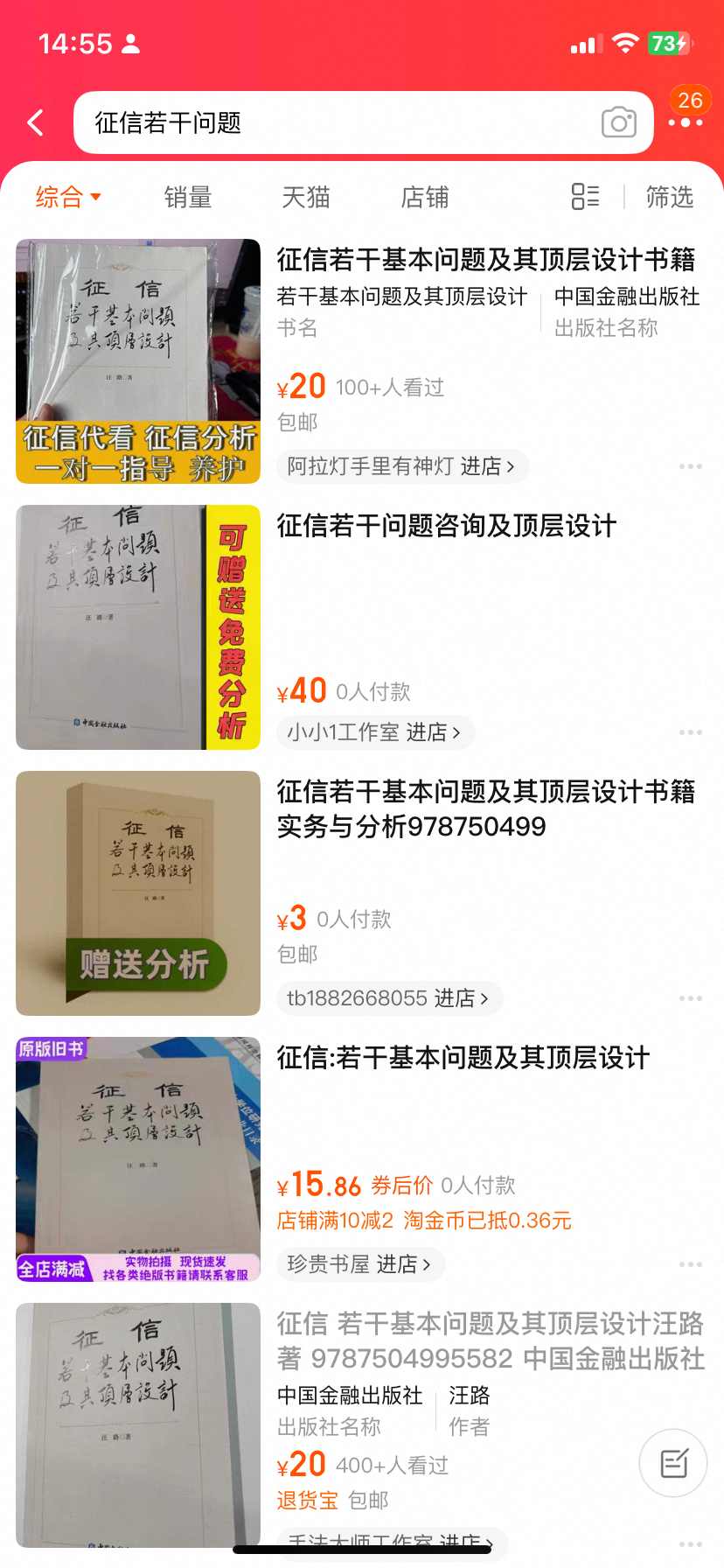Open the three-dot menu with badge 26
The image size is (724, 1568).
coord(686,121)
